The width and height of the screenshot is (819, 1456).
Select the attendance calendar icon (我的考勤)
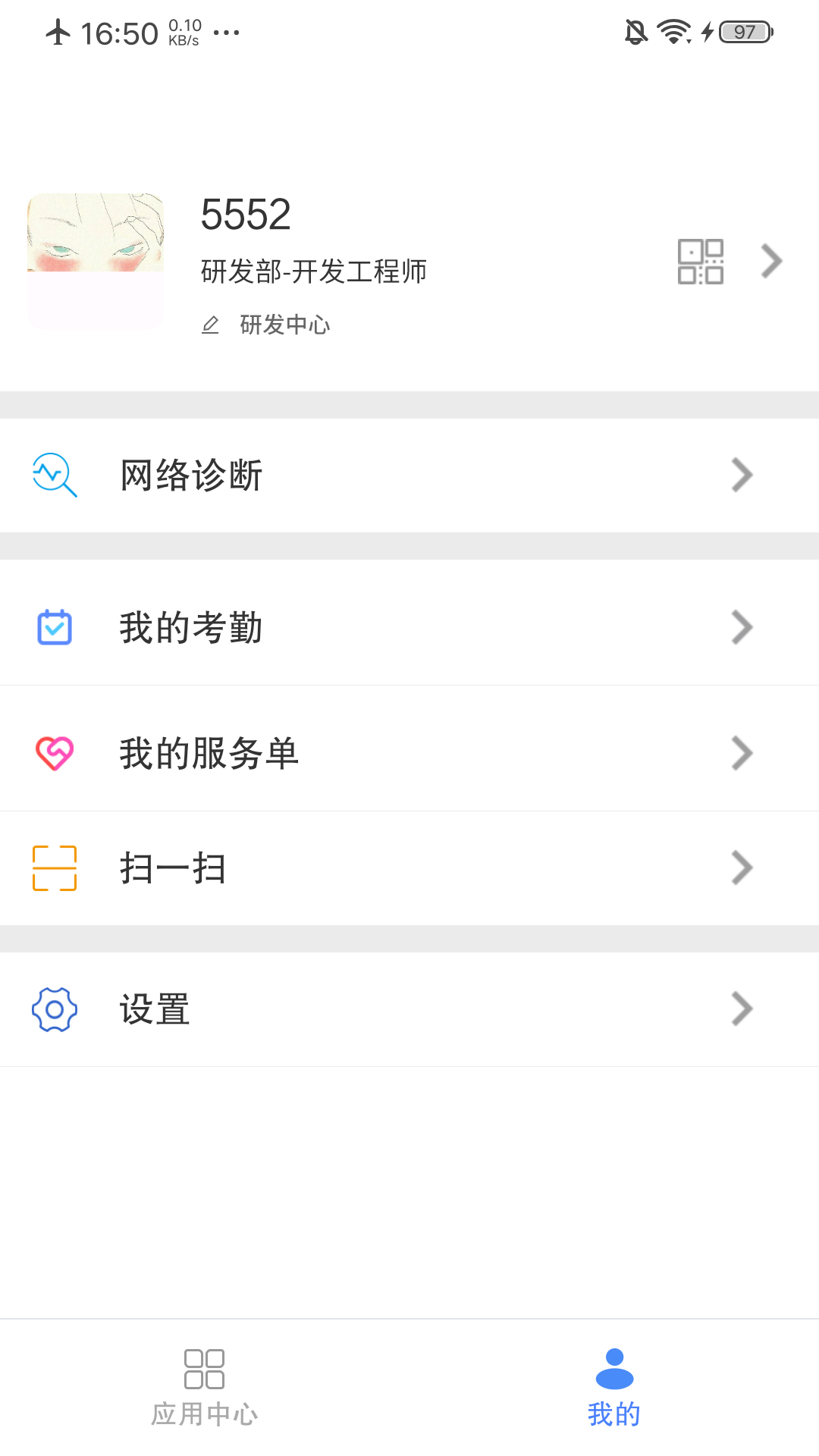coord(53,626)
